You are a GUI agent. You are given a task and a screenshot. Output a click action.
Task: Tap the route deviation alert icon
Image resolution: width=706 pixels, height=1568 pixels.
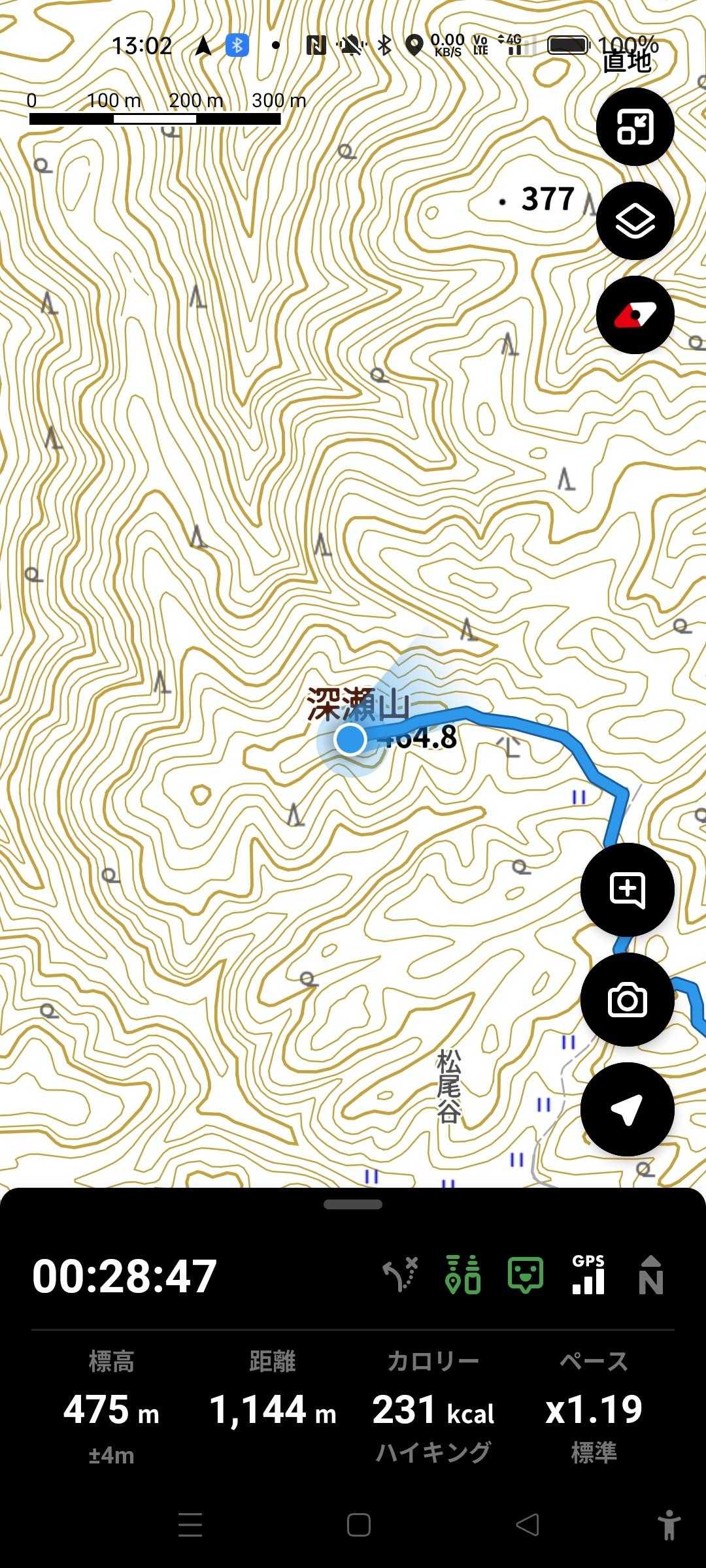tap(400, 1275)
